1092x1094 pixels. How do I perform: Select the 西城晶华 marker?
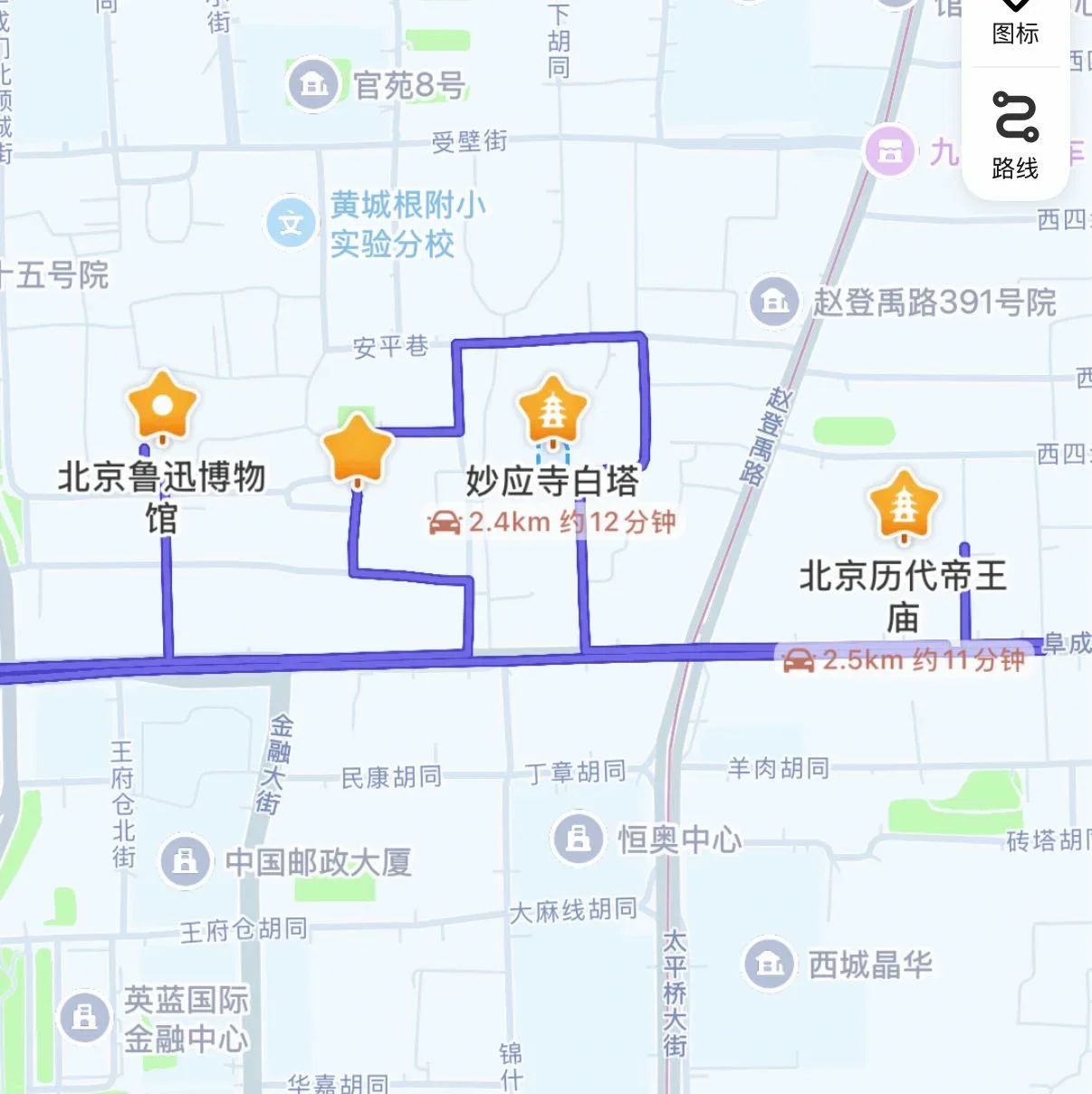click(770, 964)
